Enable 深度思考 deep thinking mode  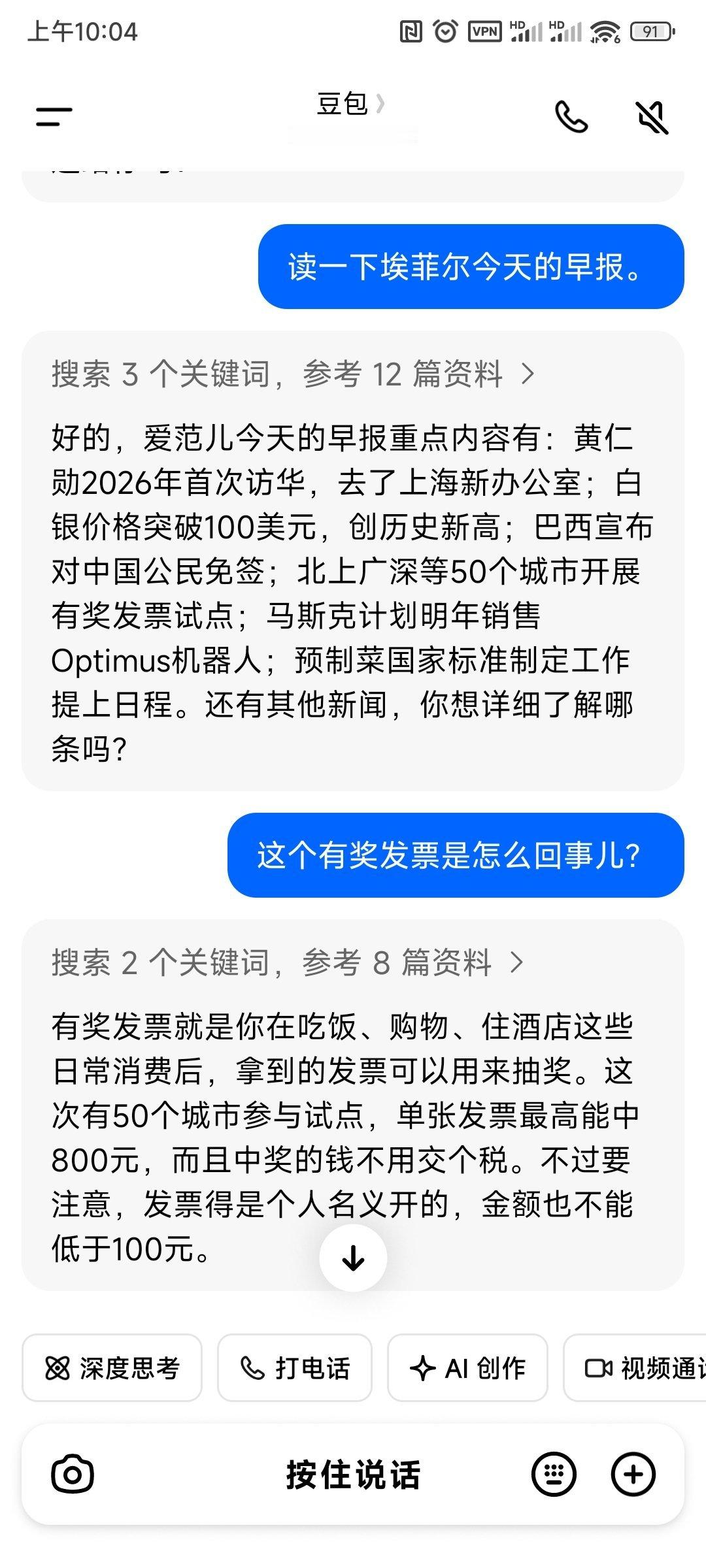point(112,1367)
